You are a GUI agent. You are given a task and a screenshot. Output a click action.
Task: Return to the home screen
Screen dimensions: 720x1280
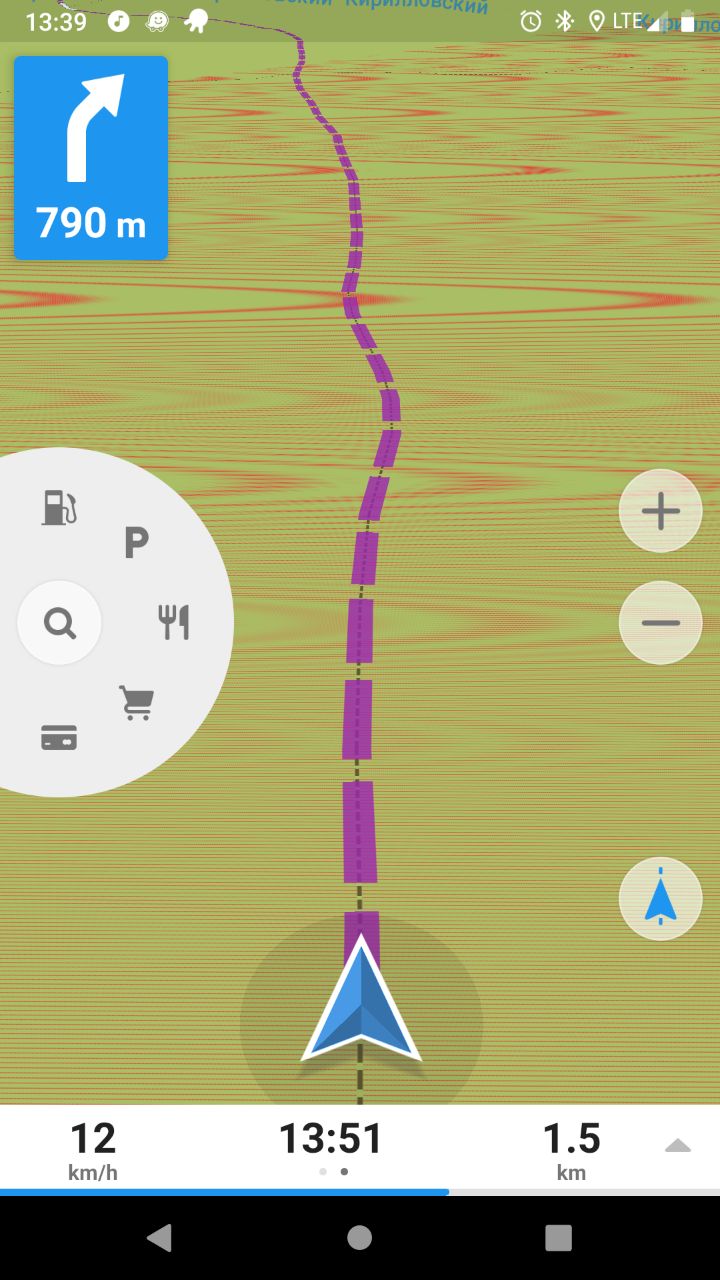pyautogui.click(x=360, y=1238)
